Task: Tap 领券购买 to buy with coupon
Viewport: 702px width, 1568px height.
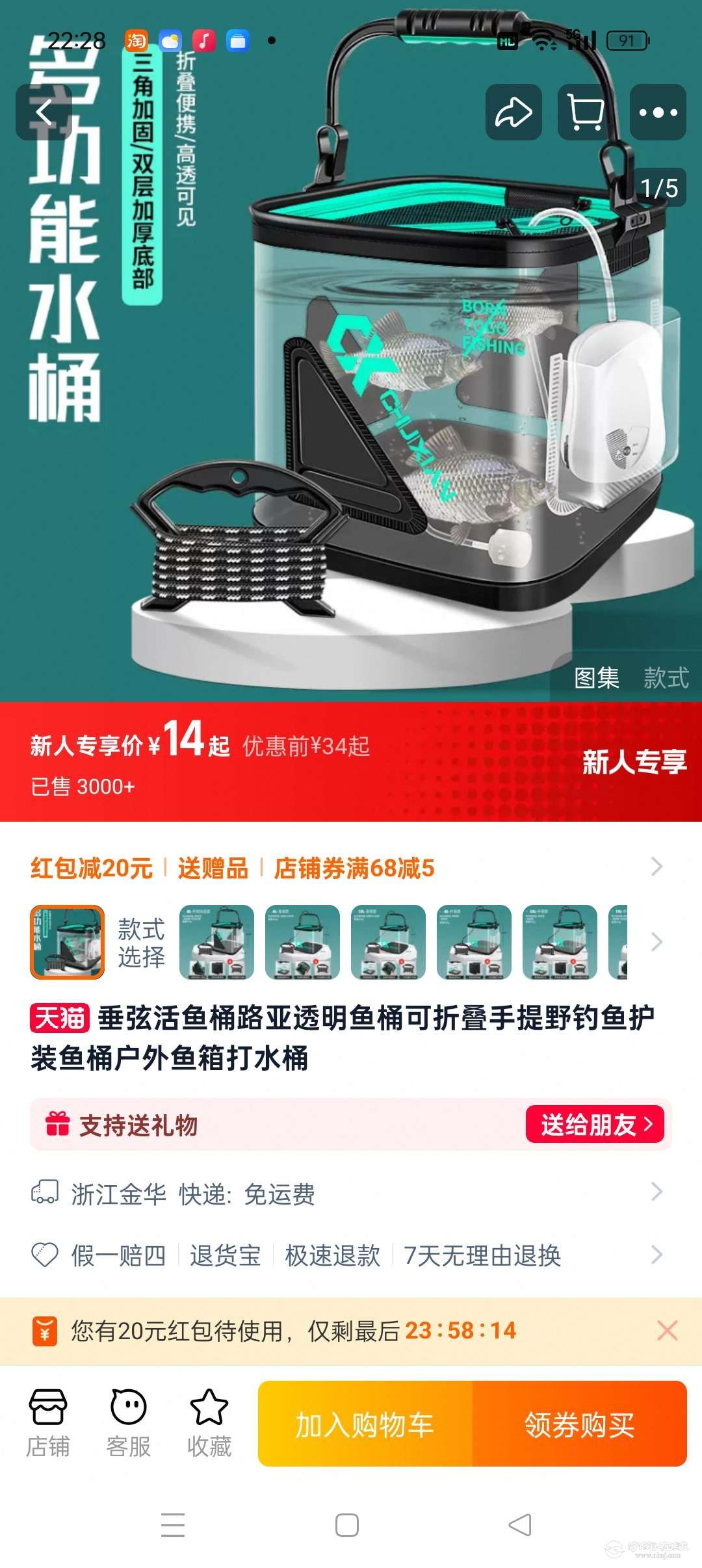Action: point(579,1425)
